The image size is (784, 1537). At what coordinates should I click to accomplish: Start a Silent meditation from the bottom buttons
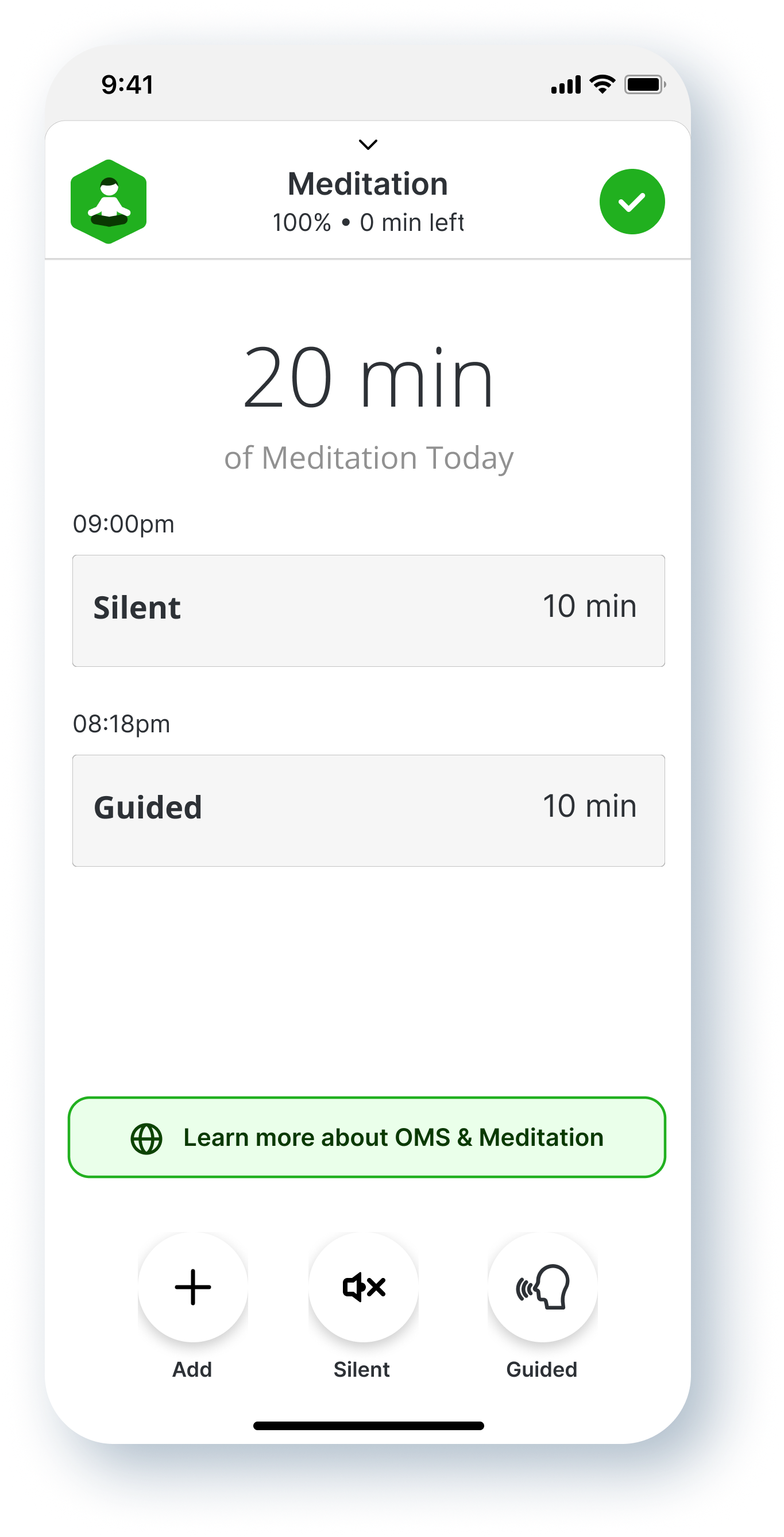coord(364,1287)
